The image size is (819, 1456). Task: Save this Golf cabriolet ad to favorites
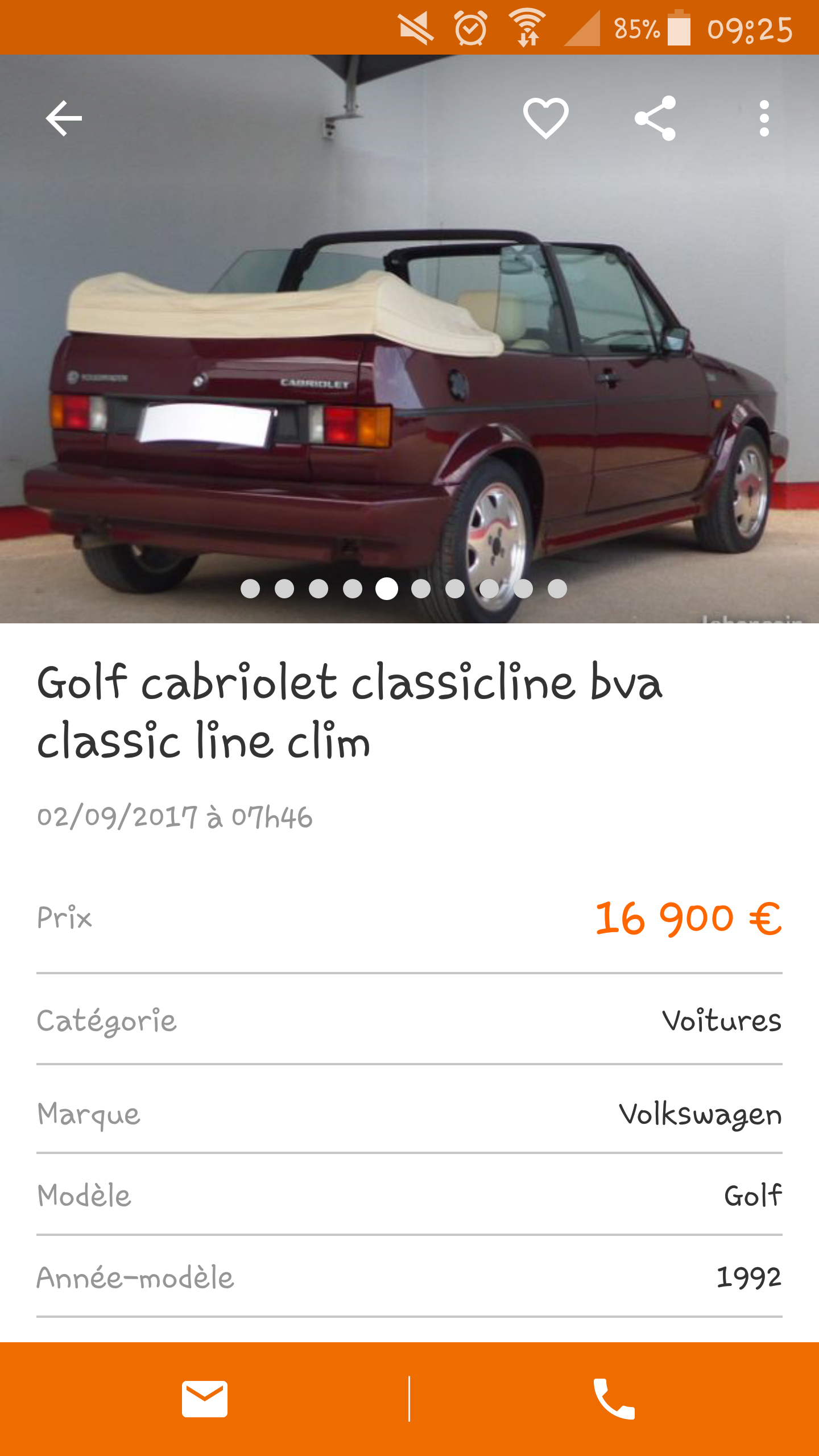545,118
